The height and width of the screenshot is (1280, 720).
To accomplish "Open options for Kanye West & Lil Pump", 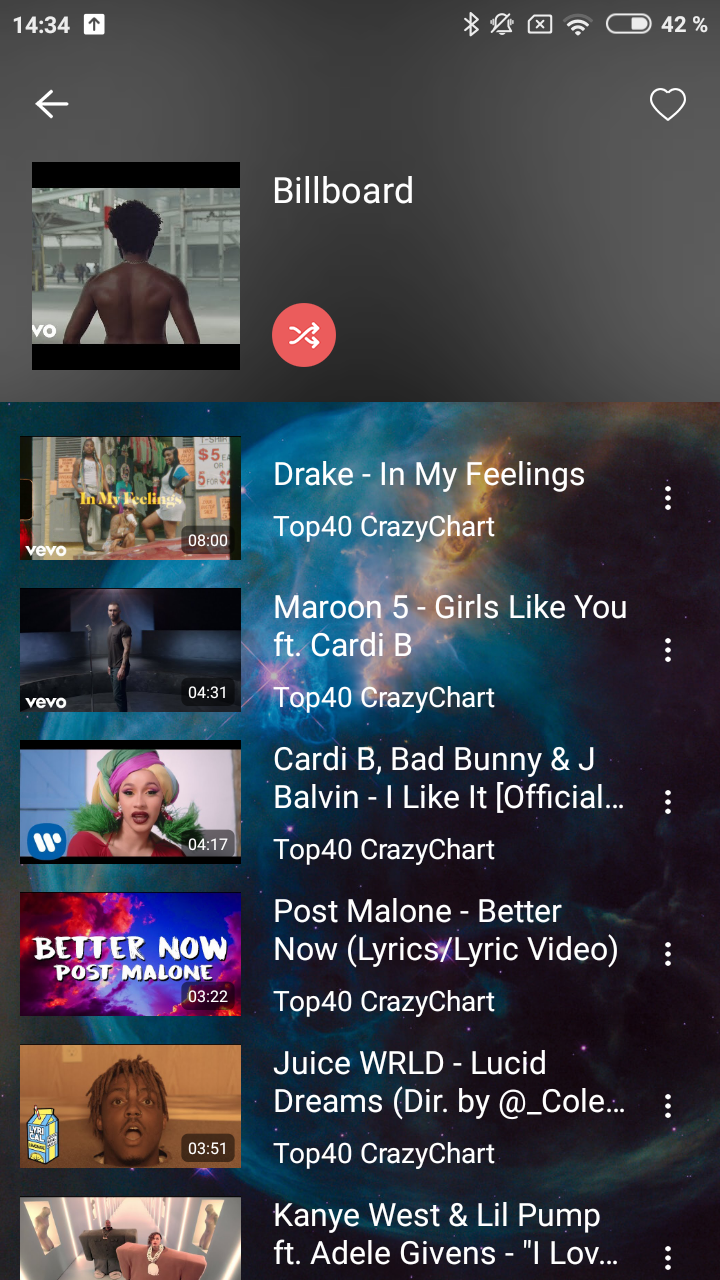I will click(668, 1257).
